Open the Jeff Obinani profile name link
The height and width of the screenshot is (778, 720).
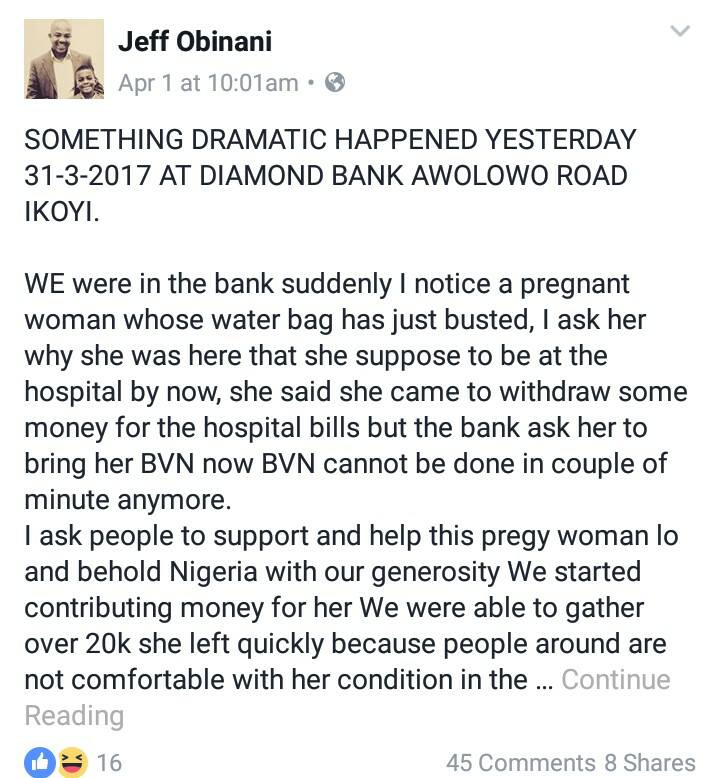(194, 41)
